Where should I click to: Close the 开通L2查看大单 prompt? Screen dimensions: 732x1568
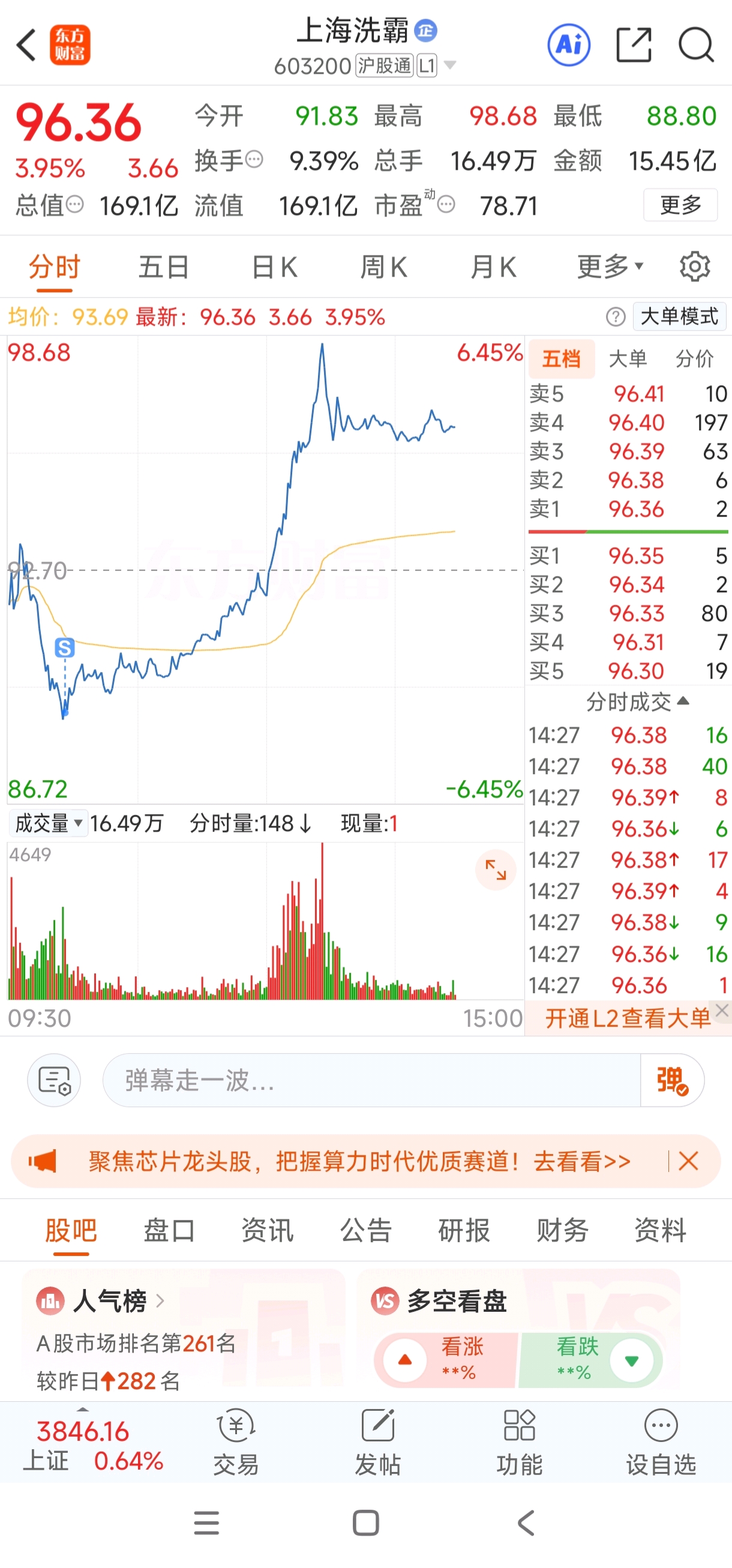[x=722, y=1011]
